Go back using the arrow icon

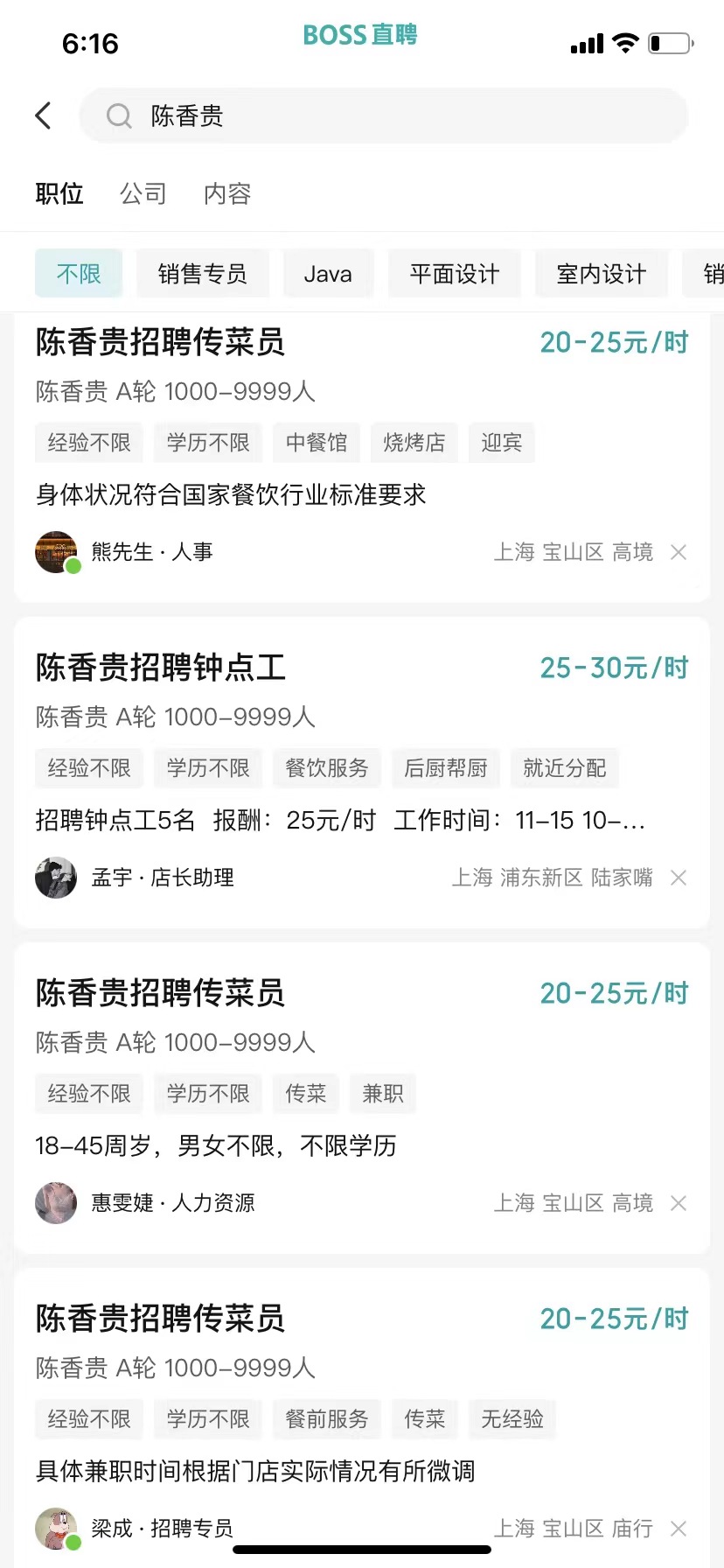(44, 115)
